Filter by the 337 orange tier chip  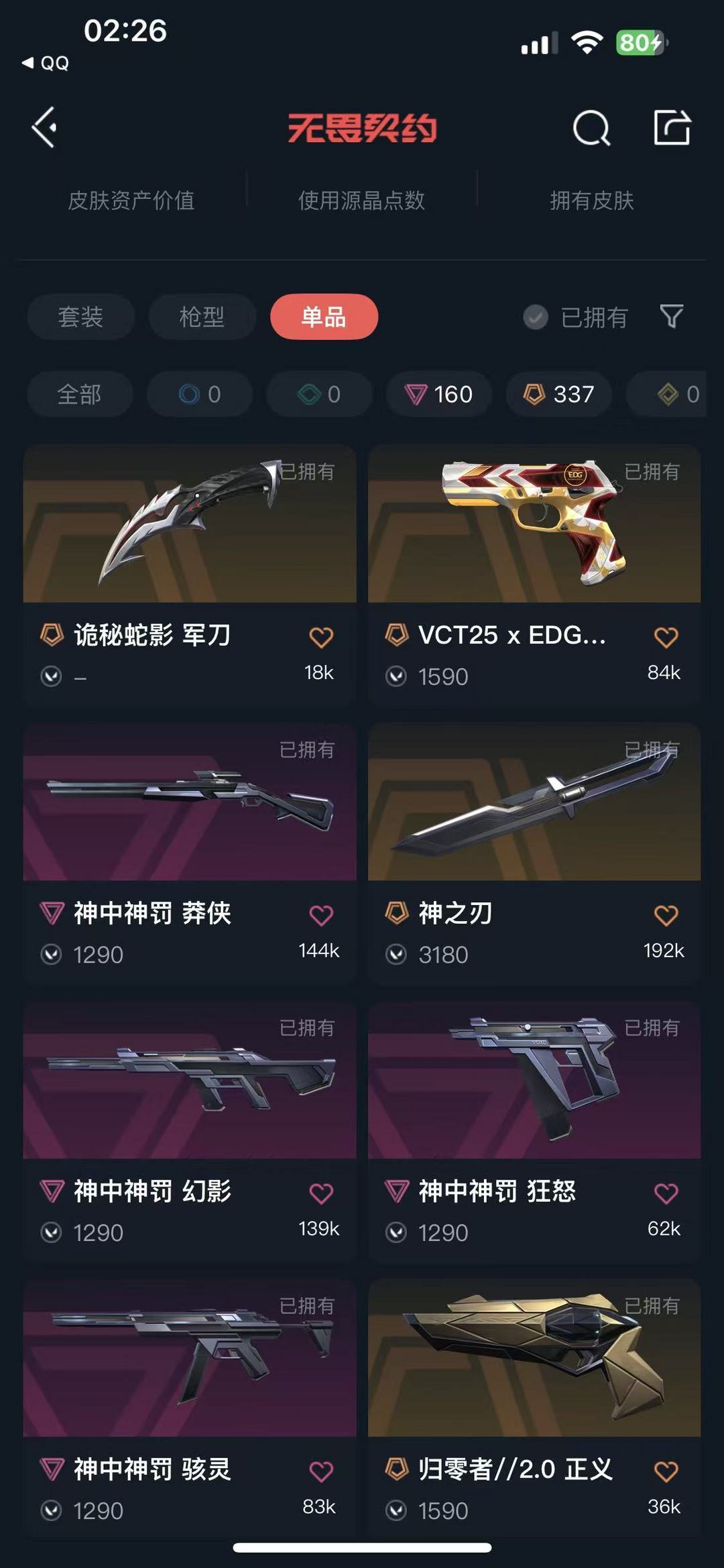coord(559,394)
